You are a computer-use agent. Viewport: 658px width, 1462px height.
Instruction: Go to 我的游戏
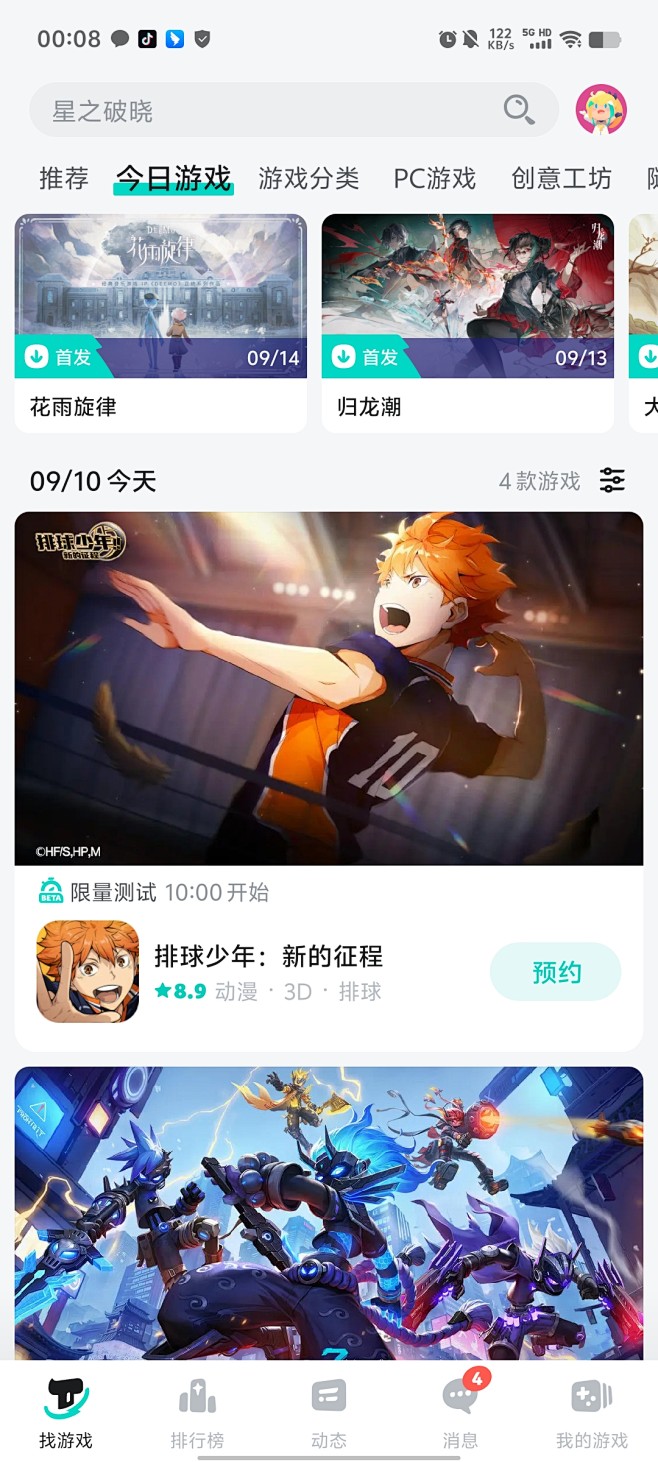pos(592,1413)
